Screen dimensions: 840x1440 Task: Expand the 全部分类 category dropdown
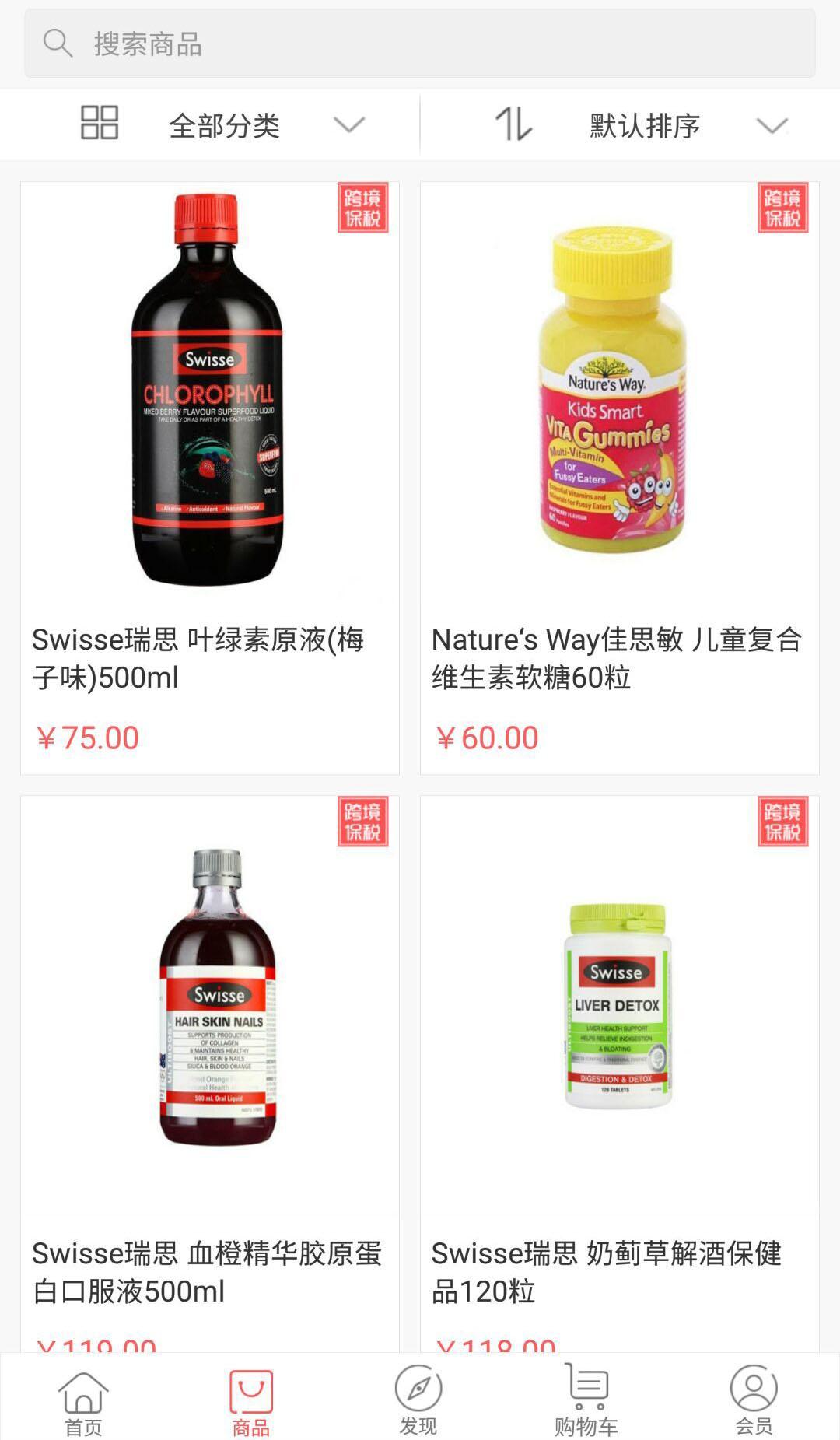coord(224,125)
